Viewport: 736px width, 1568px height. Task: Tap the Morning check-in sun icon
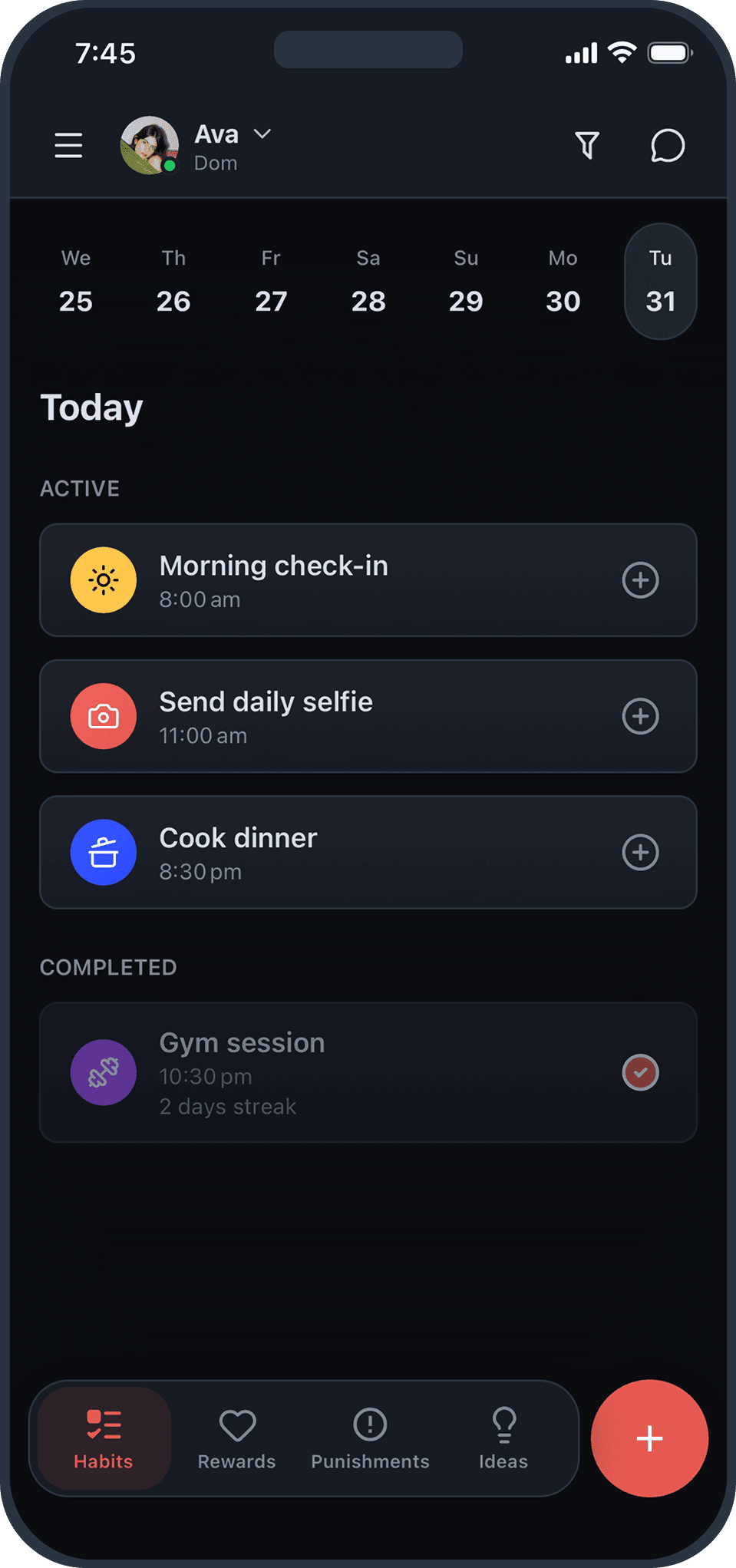pyautogui.click(x=104, y=580)
